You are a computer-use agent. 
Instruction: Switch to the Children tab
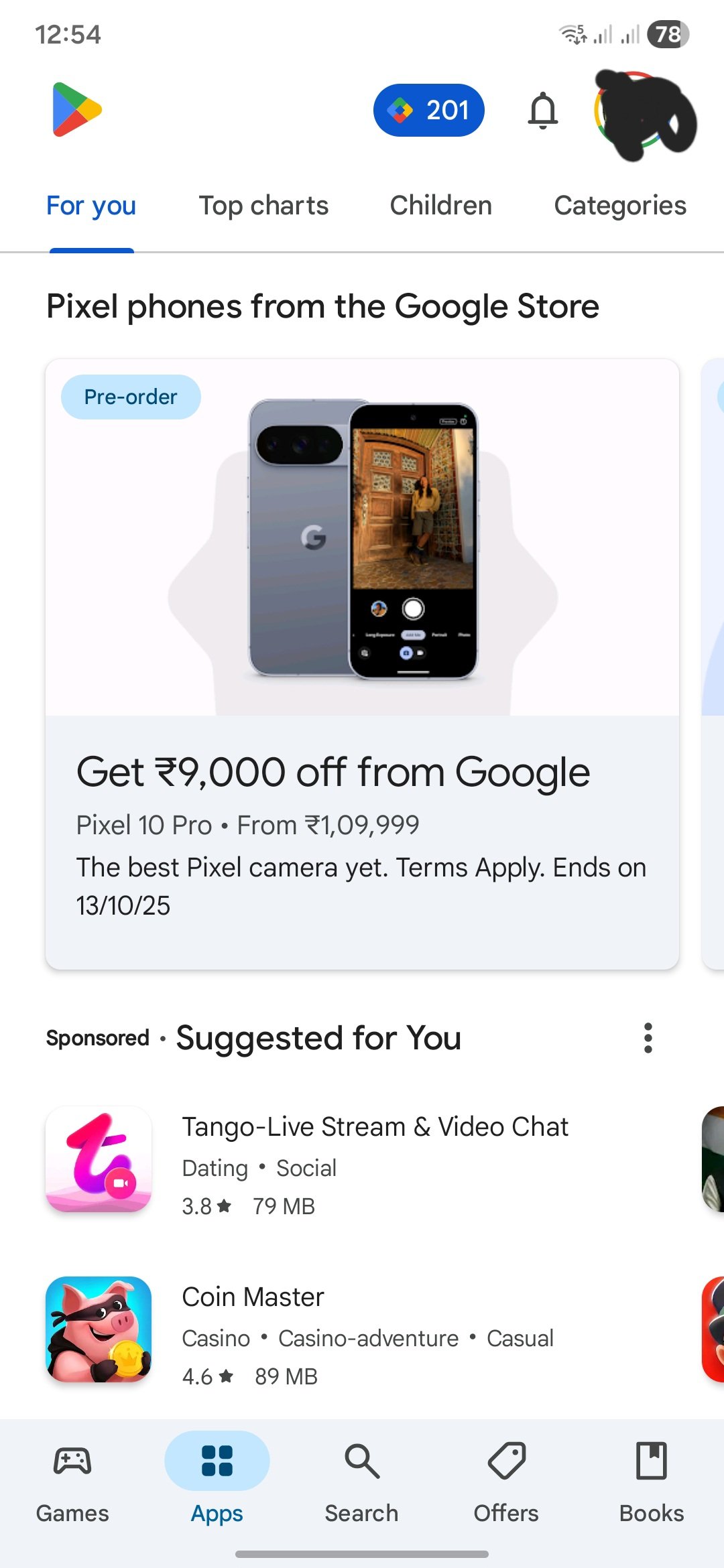(x=441, y=206)
